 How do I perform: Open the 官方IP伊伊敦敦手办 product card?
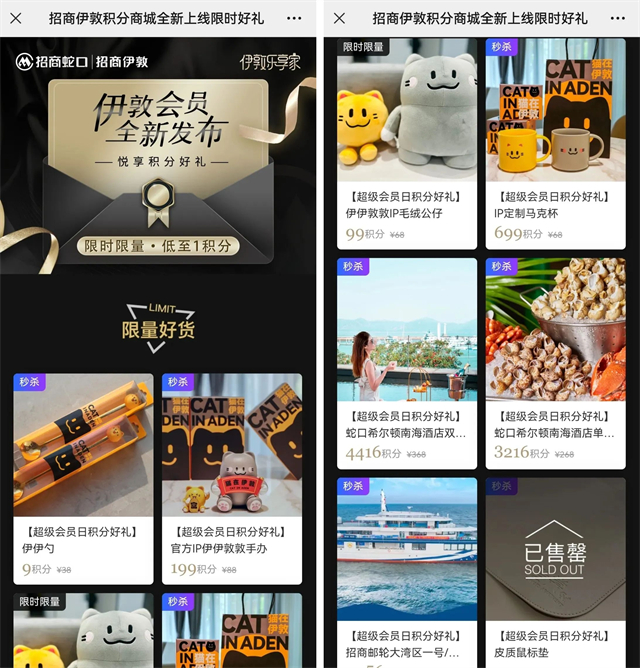click(232, 478)
